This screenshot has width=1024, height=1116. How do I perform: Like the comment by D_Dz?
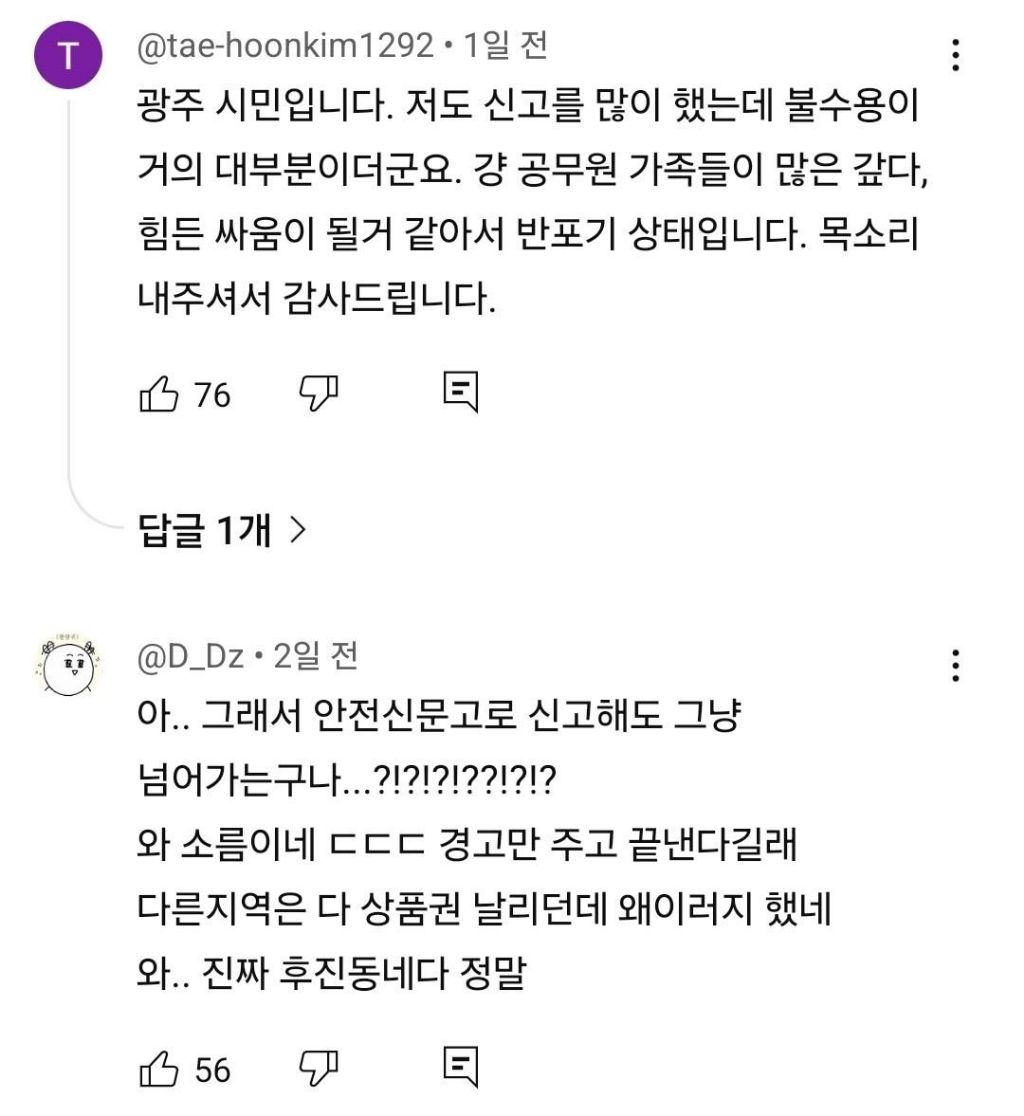click(x=158, y=1069)
